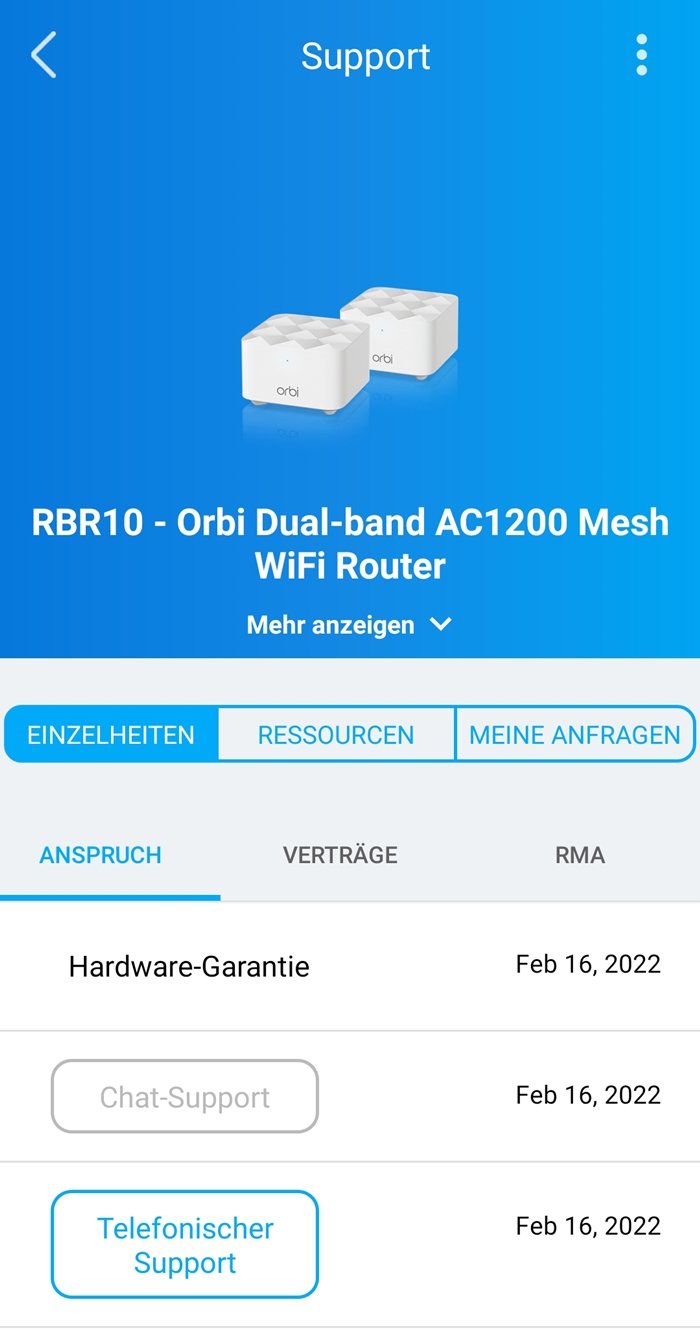Image resolution: width=700 pixels, height=1333 pixels.
Task: Go back from the Support screen
Action: [44, 55]
